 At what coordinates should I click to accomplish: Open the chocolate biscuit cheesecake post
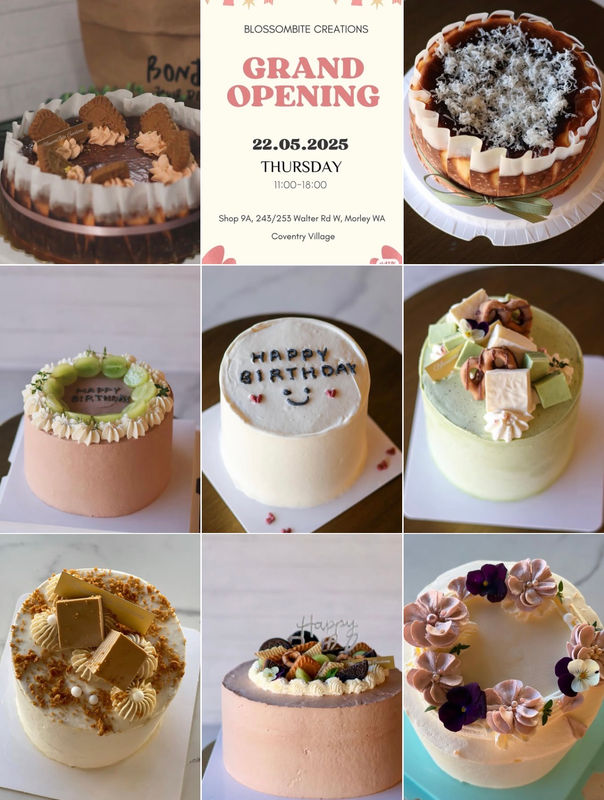click(x=99, y=131)
